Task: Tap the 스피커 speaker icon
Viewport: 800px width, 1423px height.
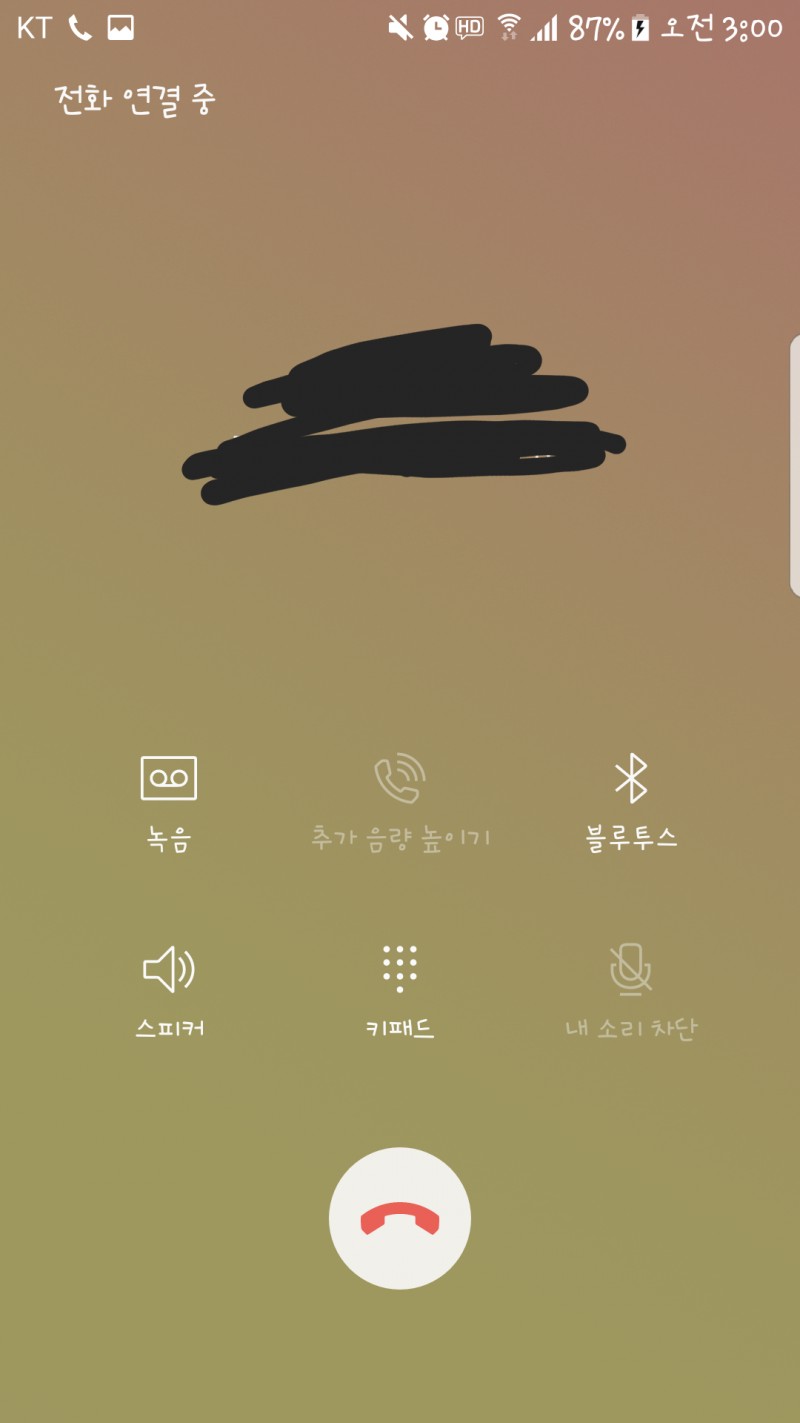Action: (x=167, y=968)
